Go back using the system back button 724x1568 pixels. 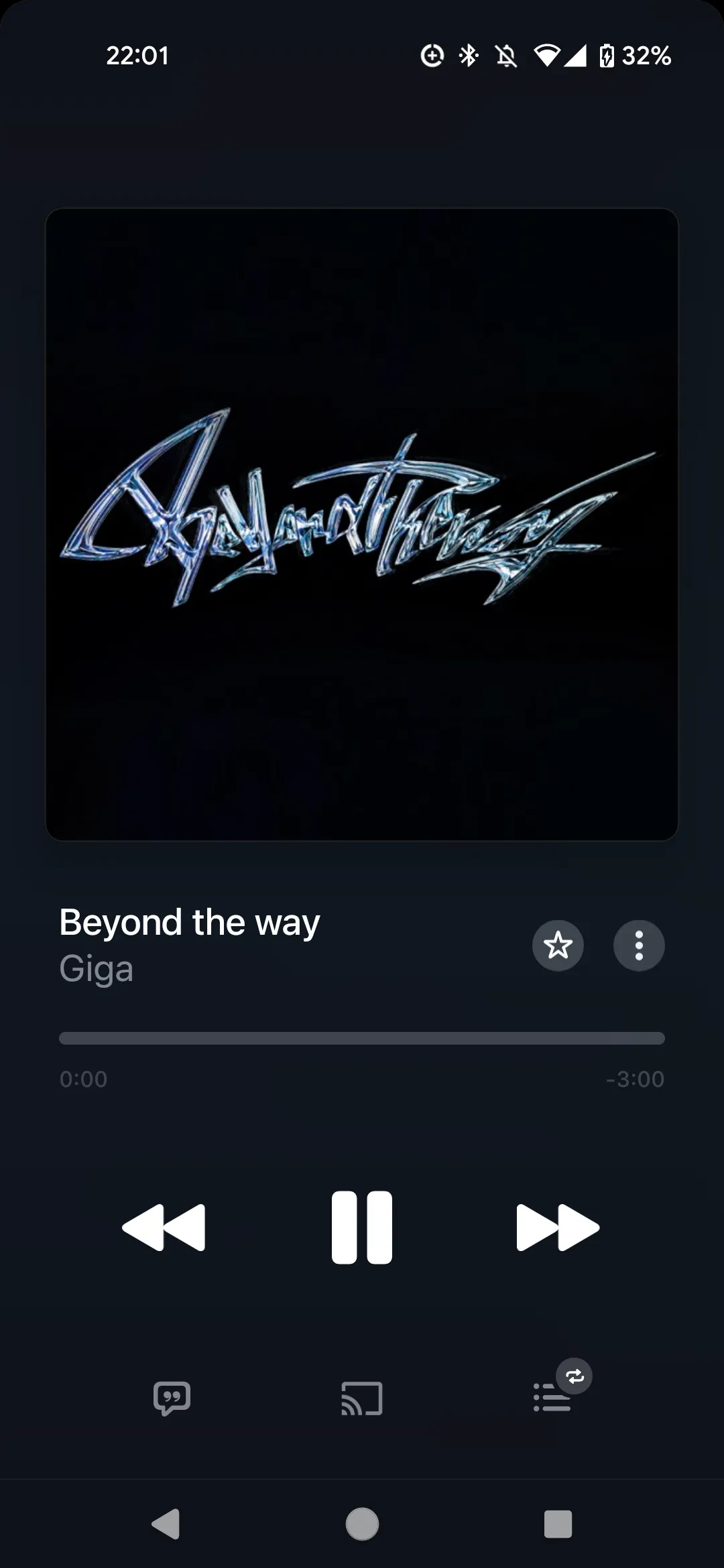[x=166, y=1524]
